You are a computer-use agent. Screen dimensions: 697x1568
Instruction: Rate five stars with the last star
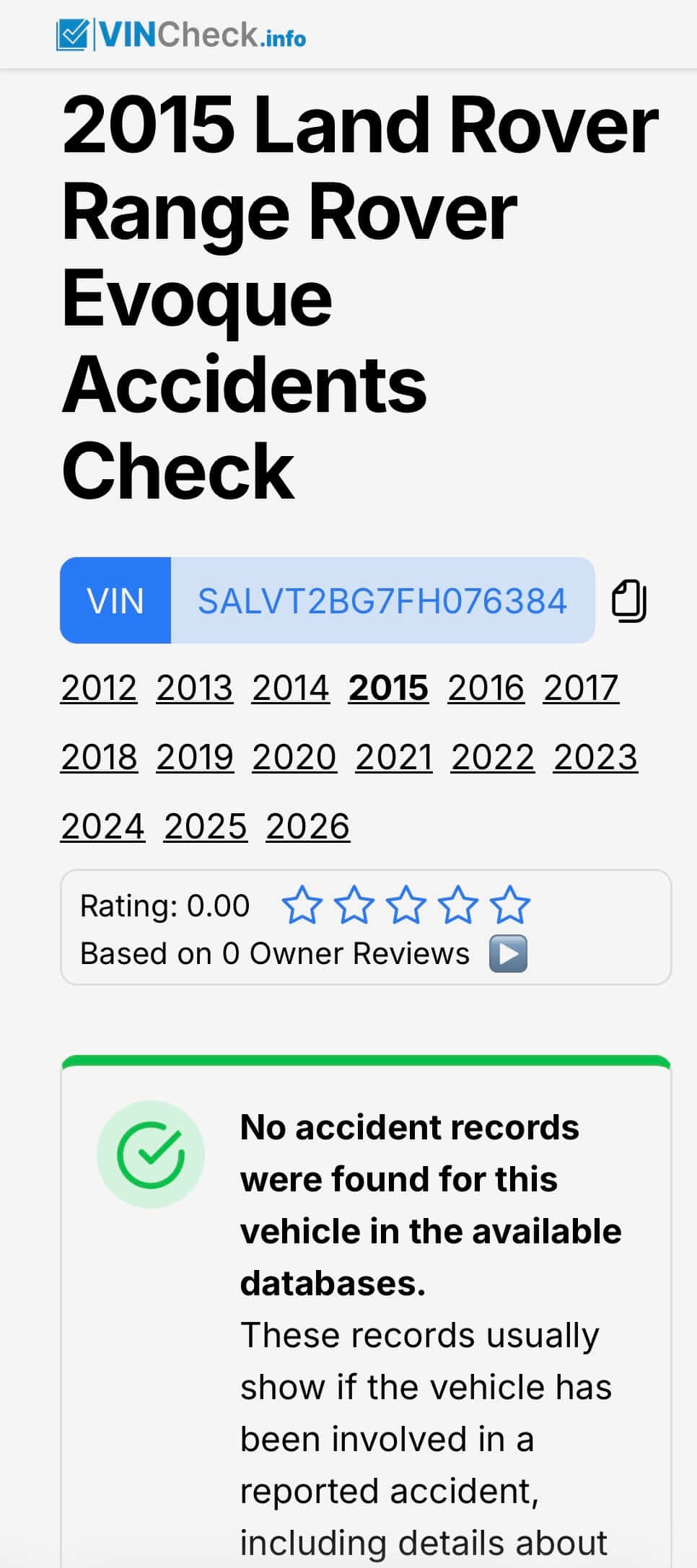pyautogui.click(x=510, y=905)
